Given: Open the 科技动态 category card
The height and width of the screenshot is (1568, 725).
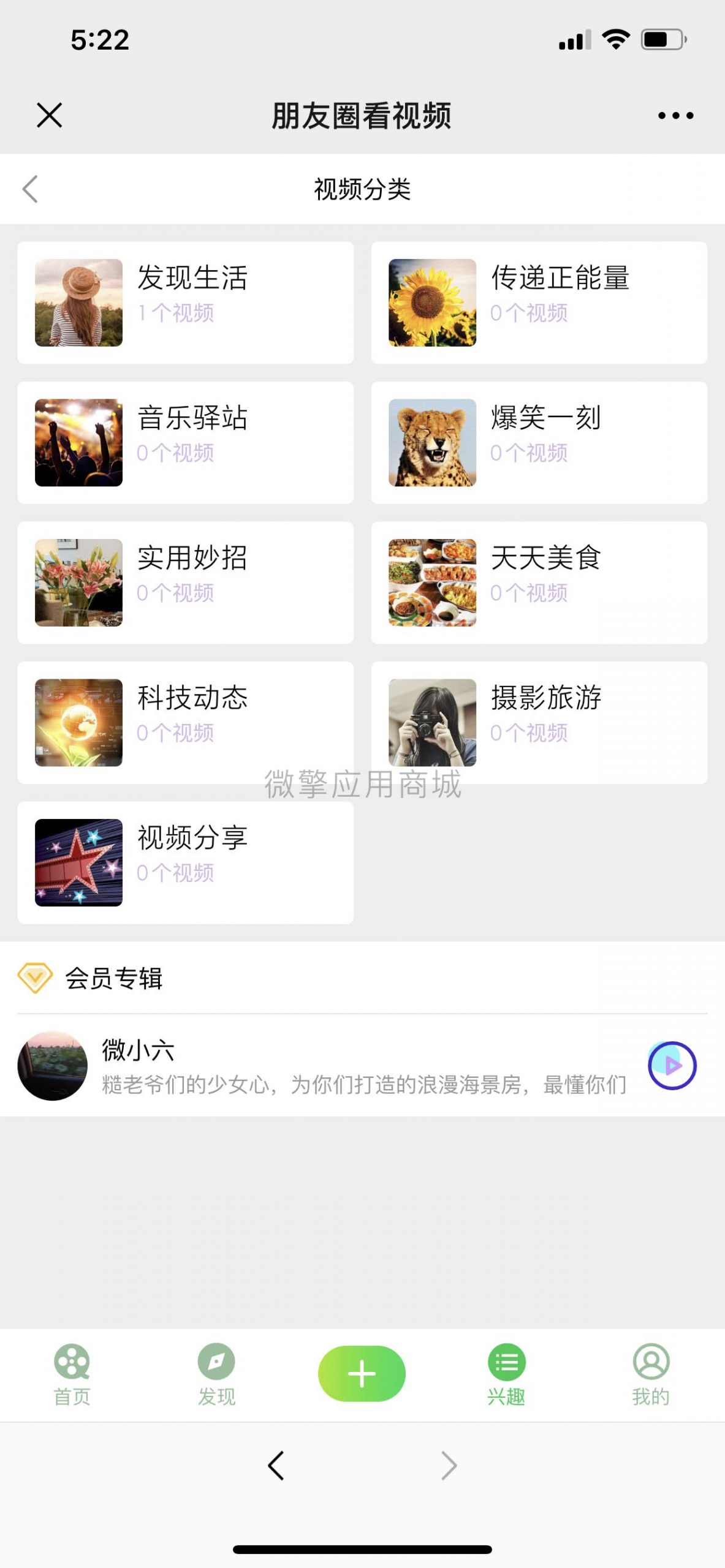Looking at the screenshot, I should pos(185,722).
